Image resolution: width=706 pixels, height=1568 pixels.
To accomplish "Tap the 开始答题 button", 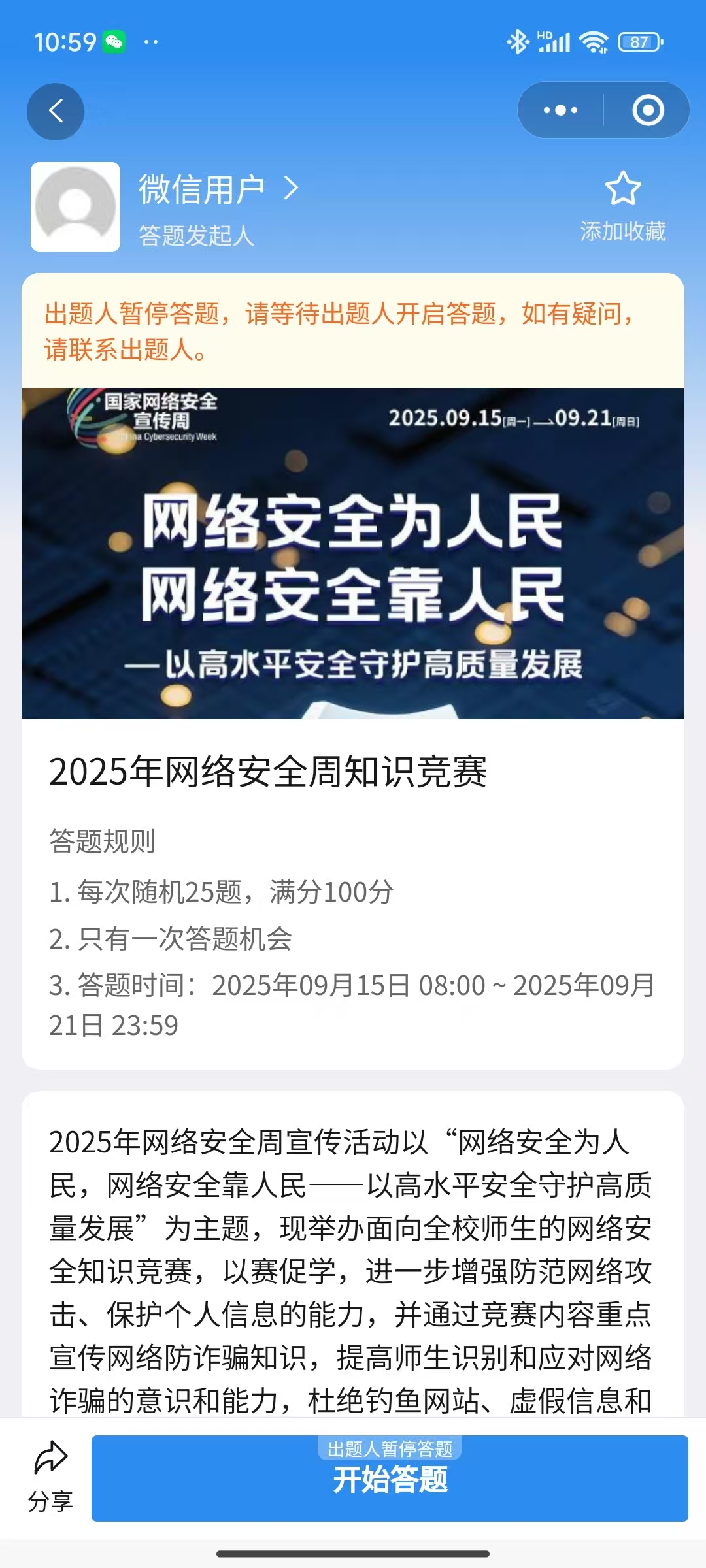I will (x=390, y=1479).
